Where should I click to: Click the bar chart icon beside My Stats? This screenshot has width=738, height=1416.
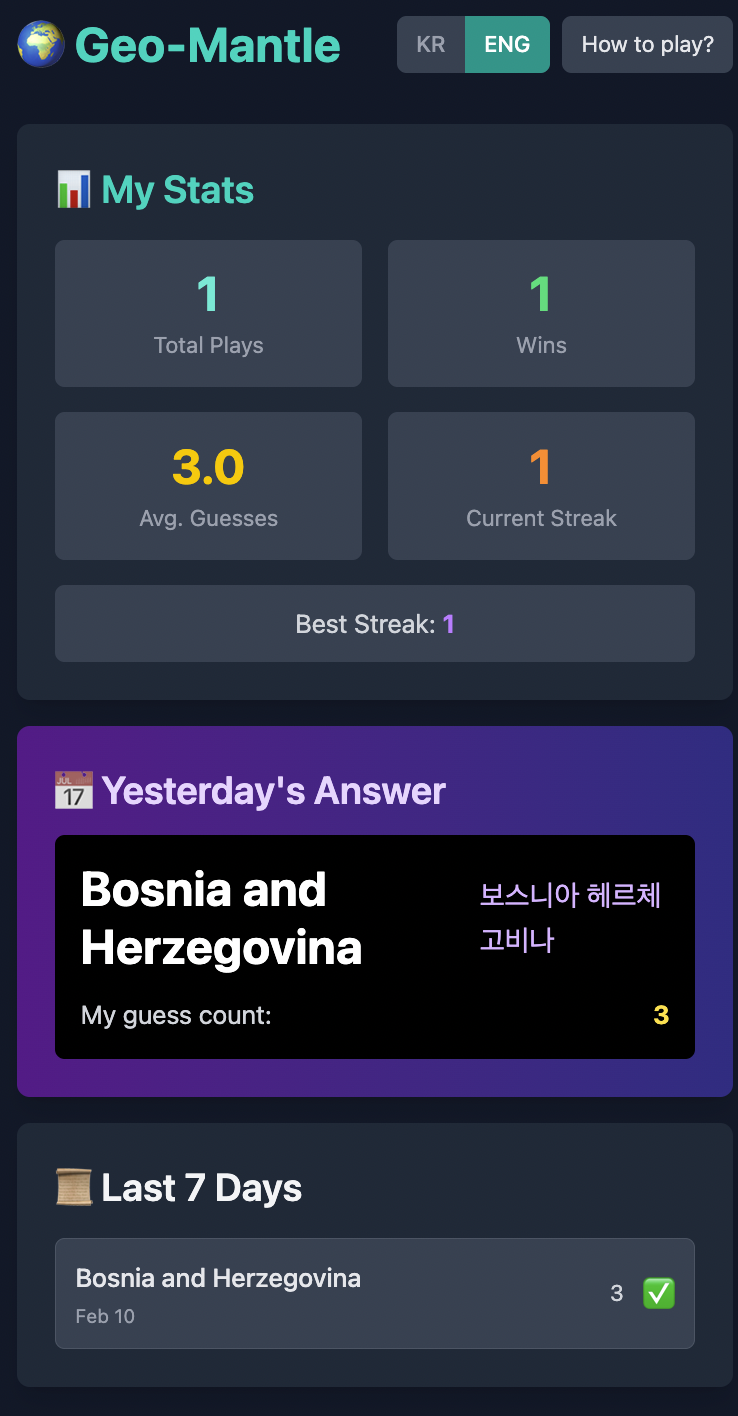(72, 188)
